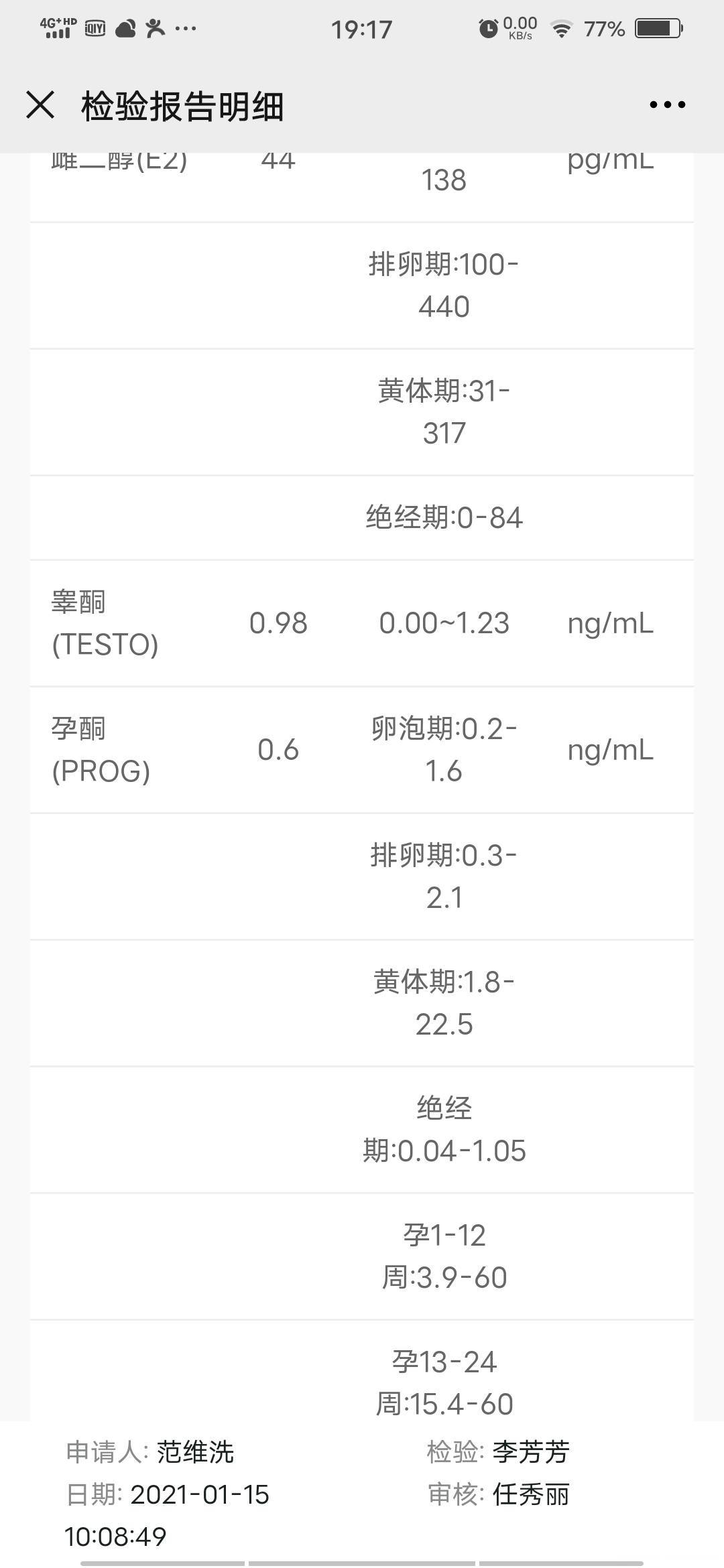Open the three-dot more options menu

tap(667, 104)
